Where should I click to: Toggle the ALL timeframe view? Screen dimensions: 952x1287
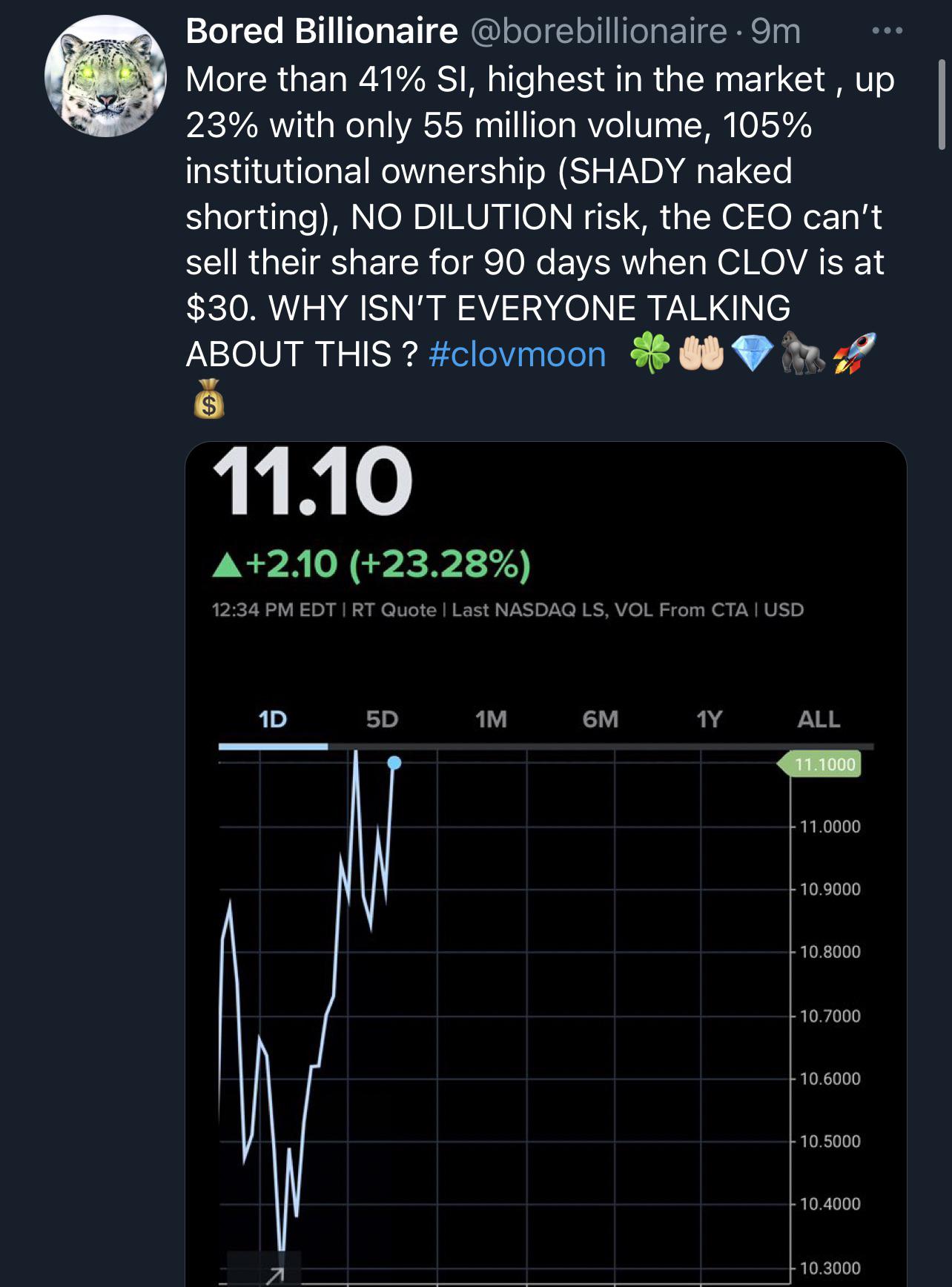coord(820,718)
